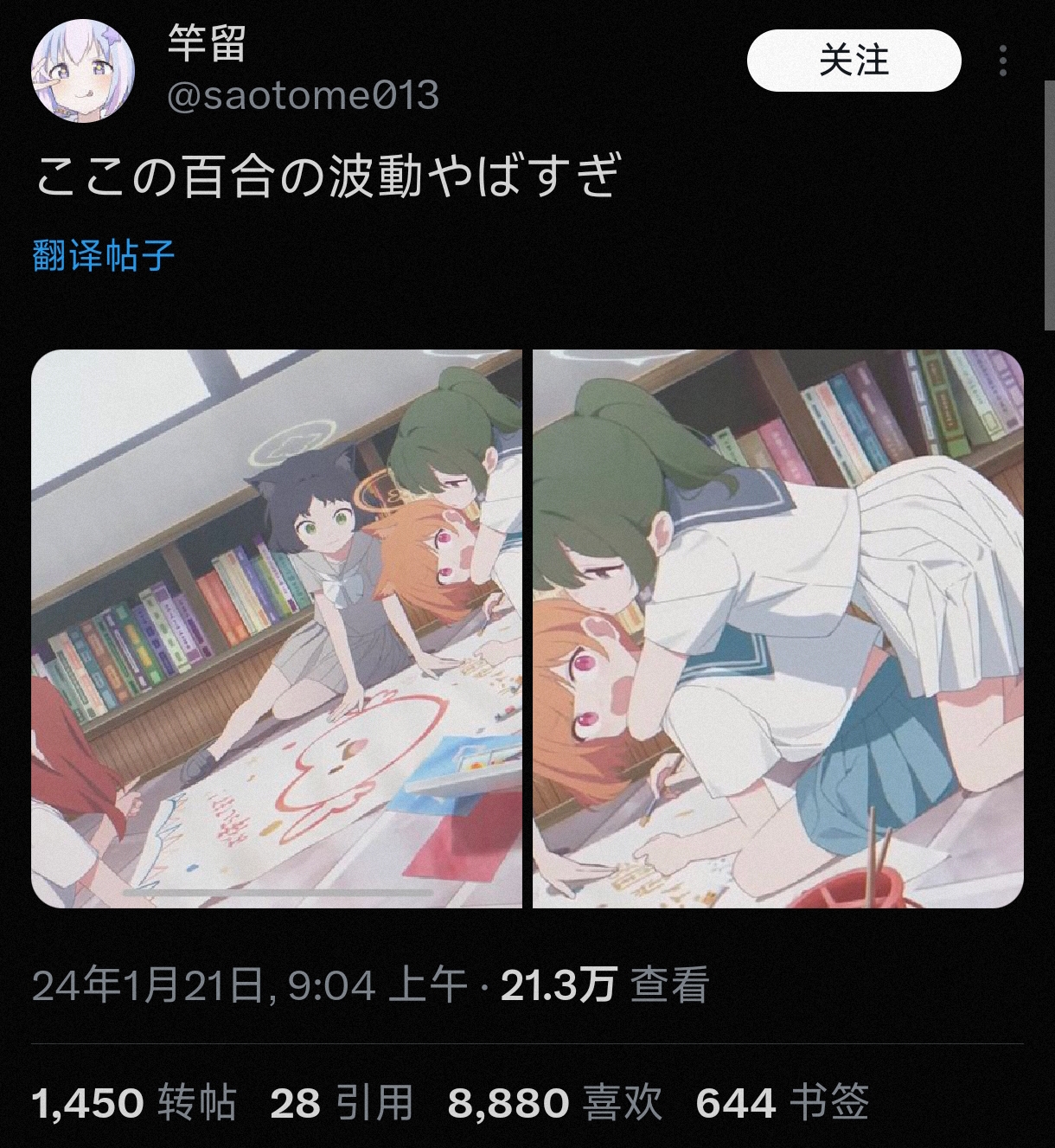The image size is (1055, 1148).
Task: View the 1,450 reposts list
Action: pyautogui.click(x=134, y=1103)
